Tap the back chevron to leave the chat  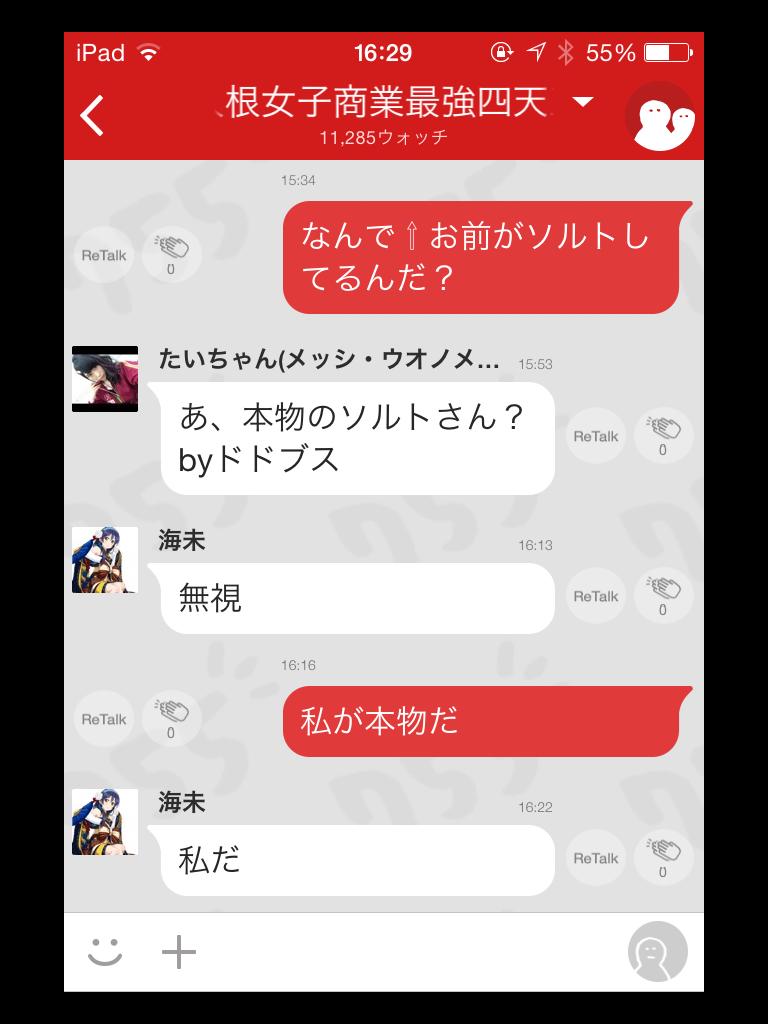92,116
